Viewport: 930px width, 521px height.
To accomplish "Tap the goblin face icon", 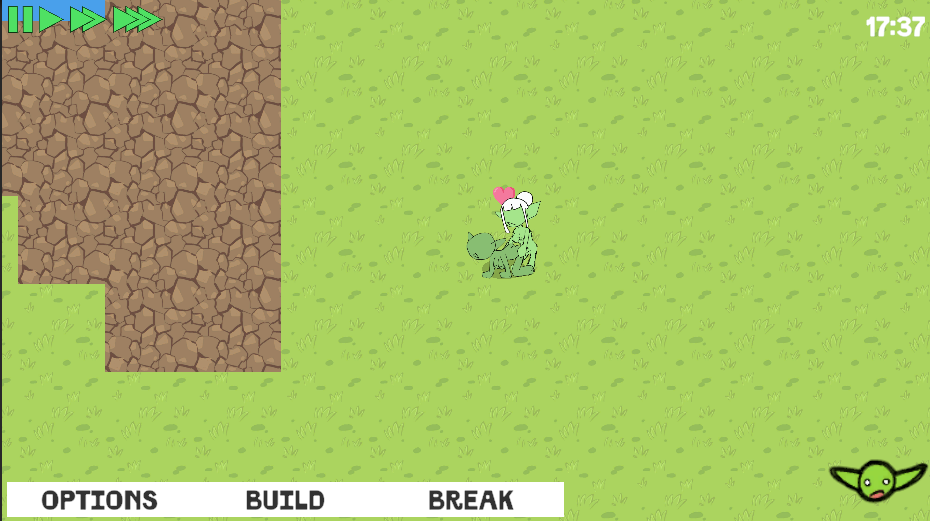I will [878, 480].
